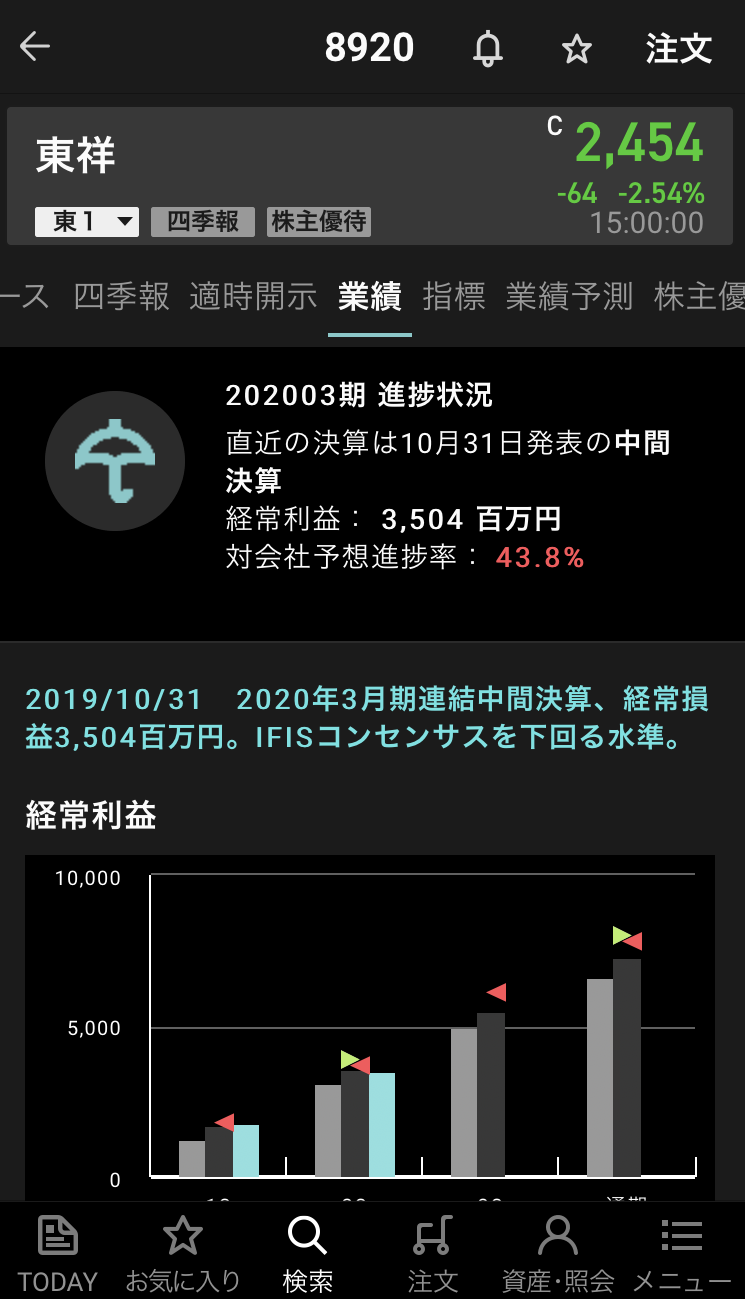The width and height of the screenshot is (745, 1299).
Task: Open the 注文 order button in header
Action: [678, 48]
